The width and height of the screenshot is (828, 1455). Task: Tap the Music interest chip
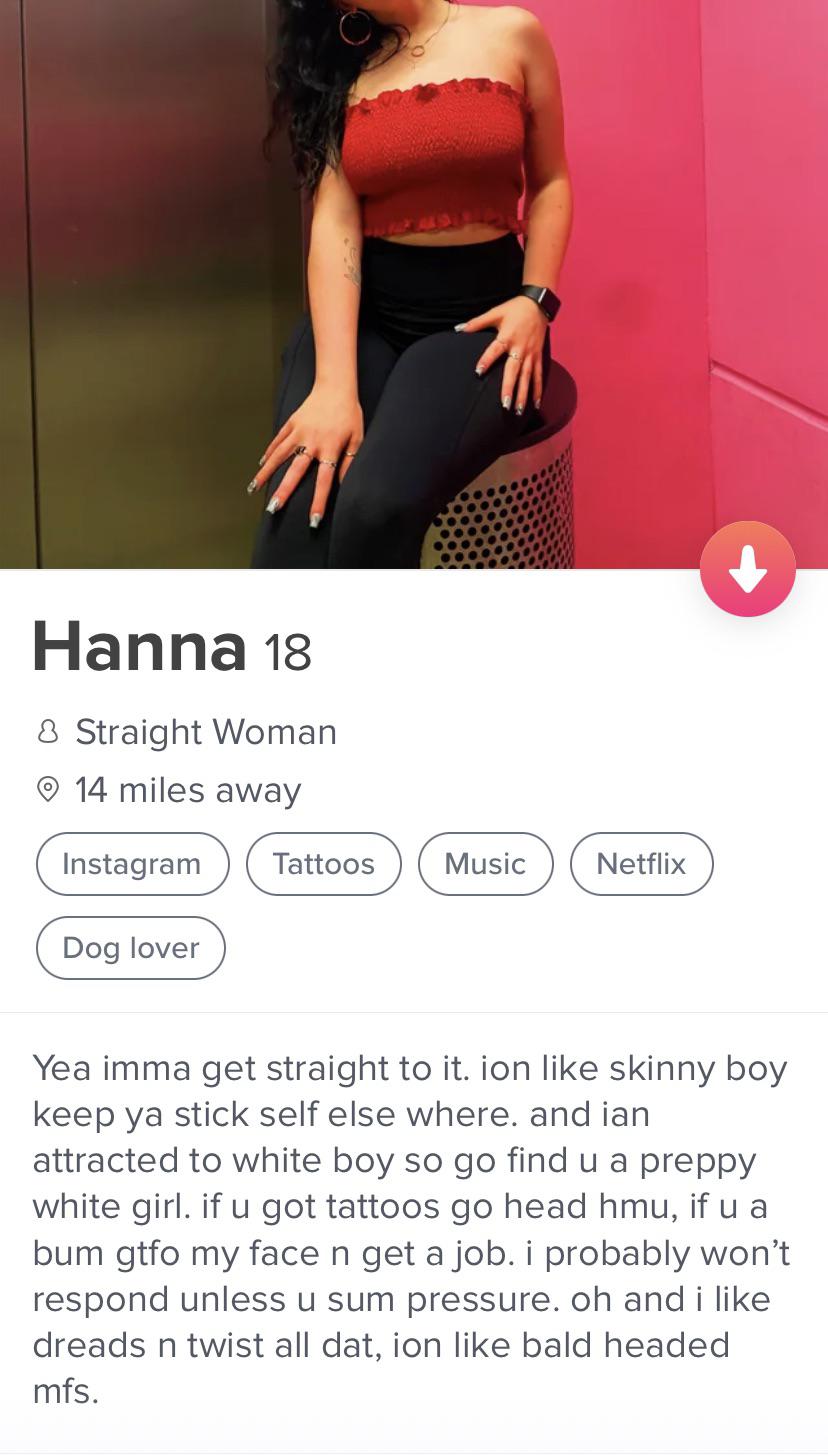[486, 864]
